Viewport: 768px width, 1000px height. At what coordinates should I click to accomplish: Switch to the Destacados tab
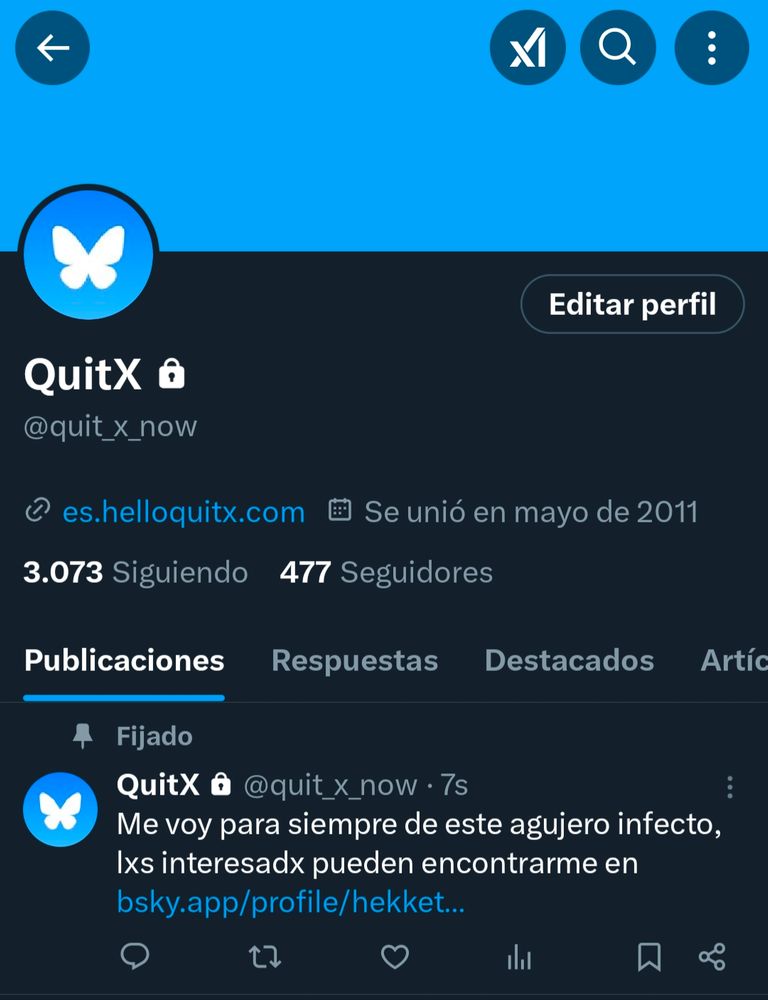(569, 661)
